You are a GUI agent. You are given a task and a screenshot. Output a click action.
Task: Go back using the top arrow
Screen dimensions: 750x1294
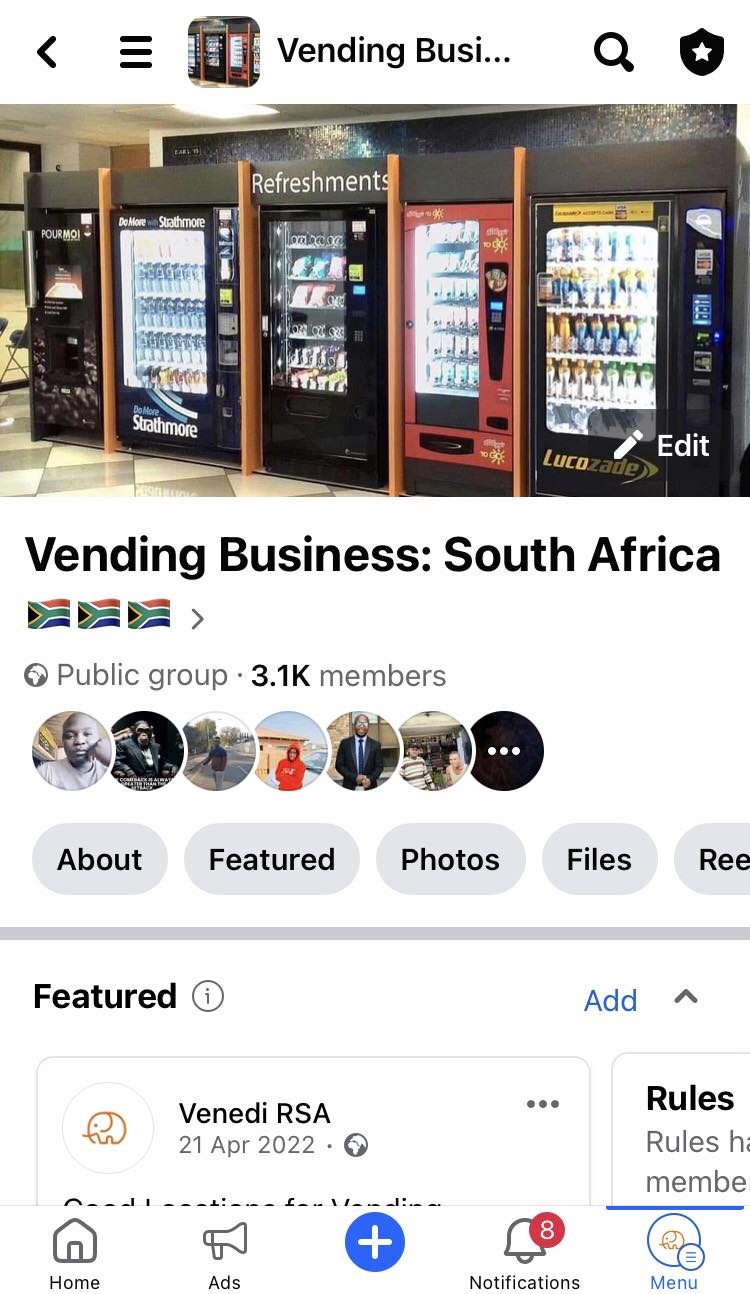(x=47, y=52)
